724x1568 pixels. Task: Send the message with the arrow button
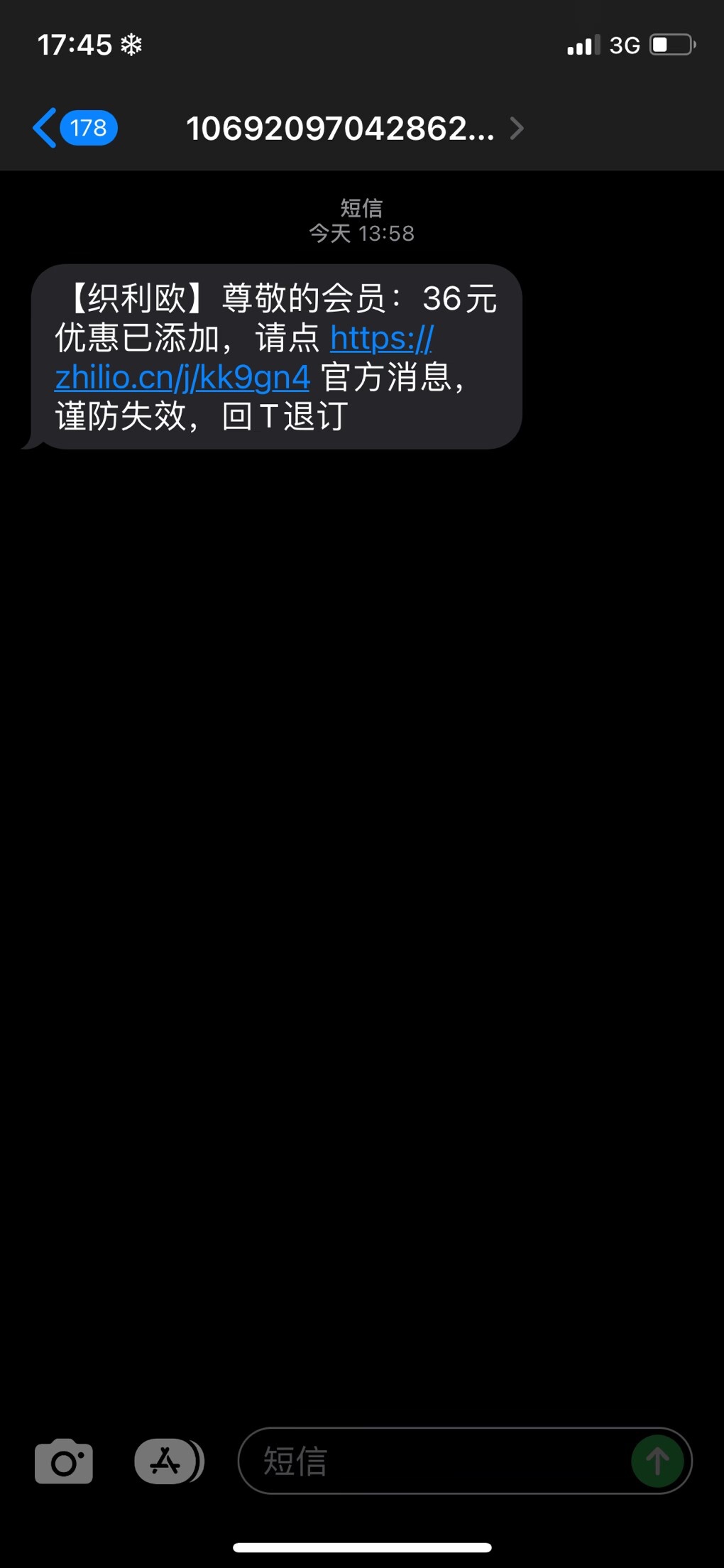657,1461
